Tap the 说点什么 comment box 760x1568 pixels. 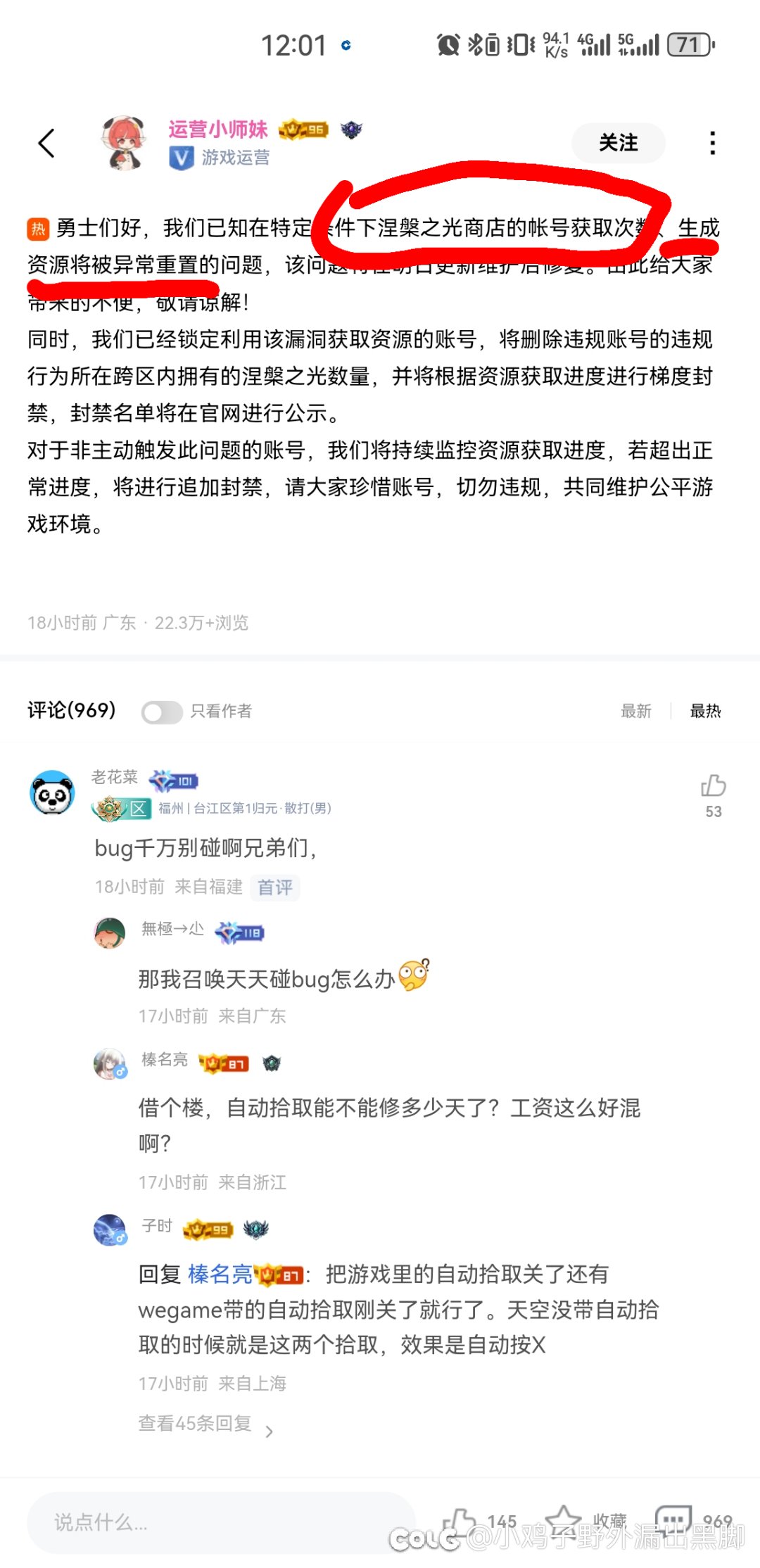coord(218,1522)
